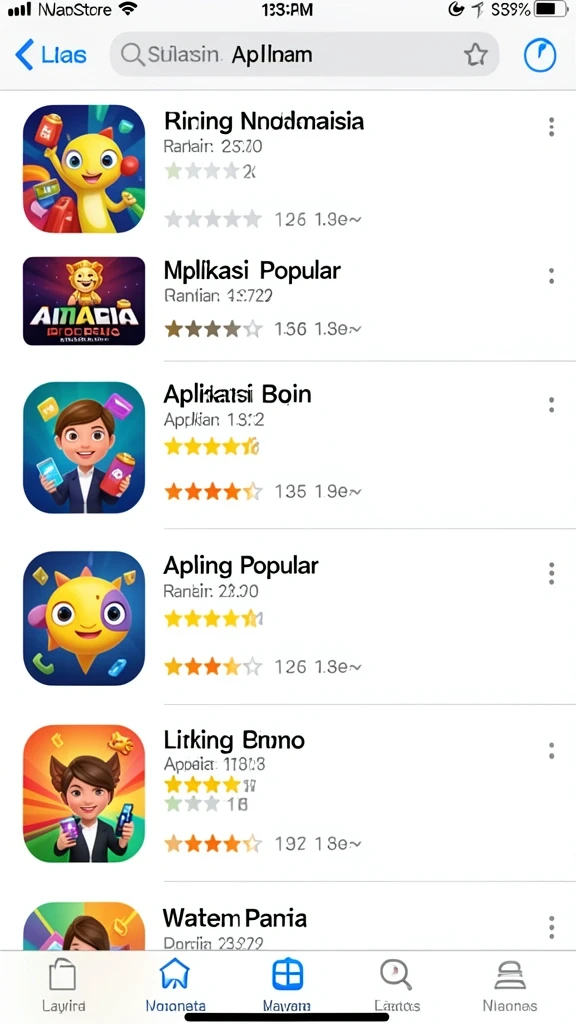Image resolution: width=576 pixels, height=1024 pixels.
Task: Open the Rining Nnodmaisia app listing
Action: pyautogui.click(x=288, y=170)
